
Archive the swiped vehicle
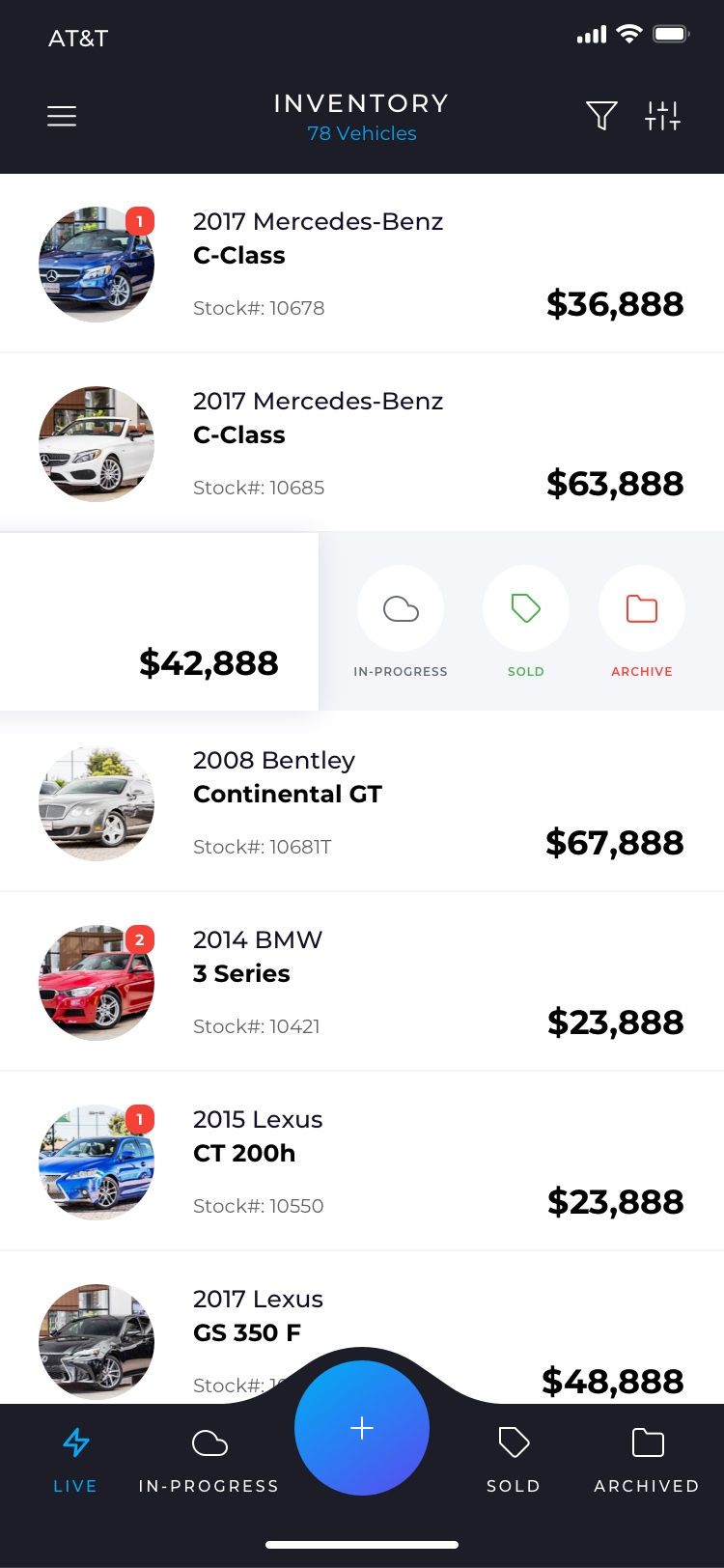click(642, 610)
